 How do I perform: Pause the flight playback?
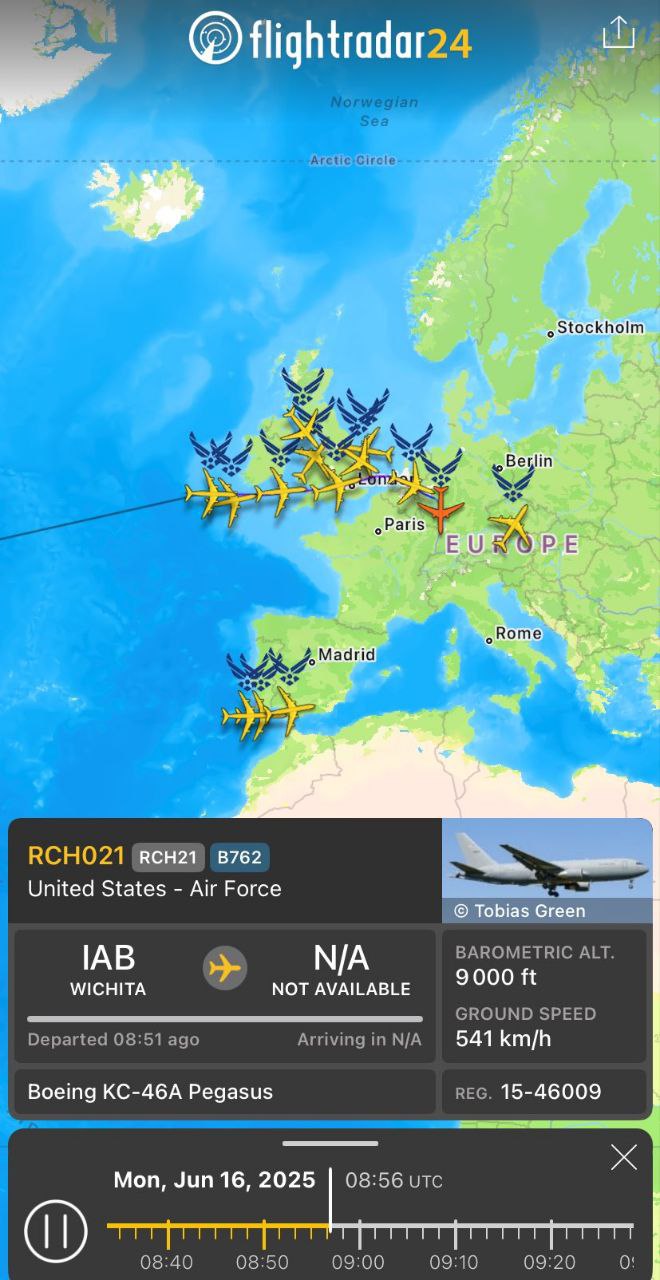(x=56, y=1230)
